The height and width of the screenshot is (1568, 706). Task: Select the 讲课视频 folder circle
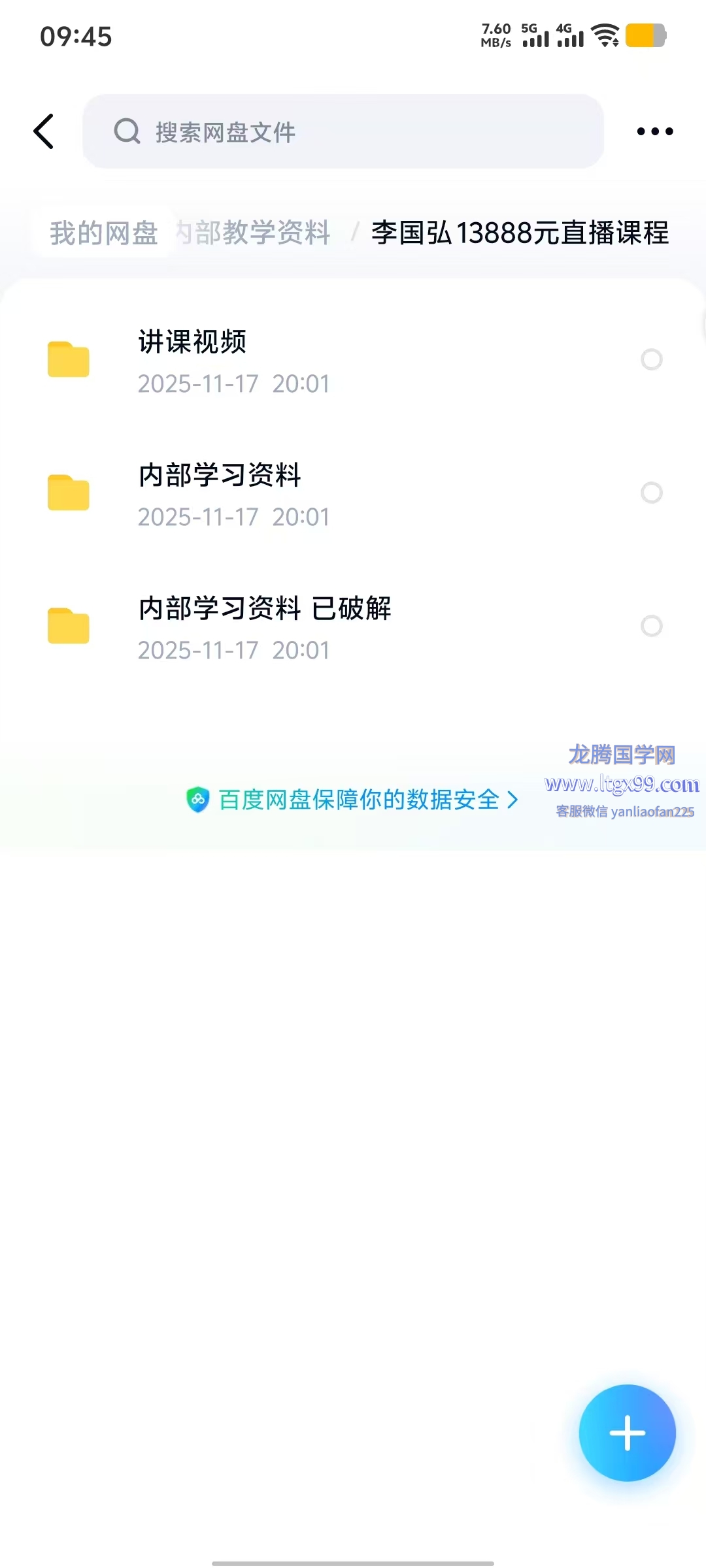click(651, 359)
